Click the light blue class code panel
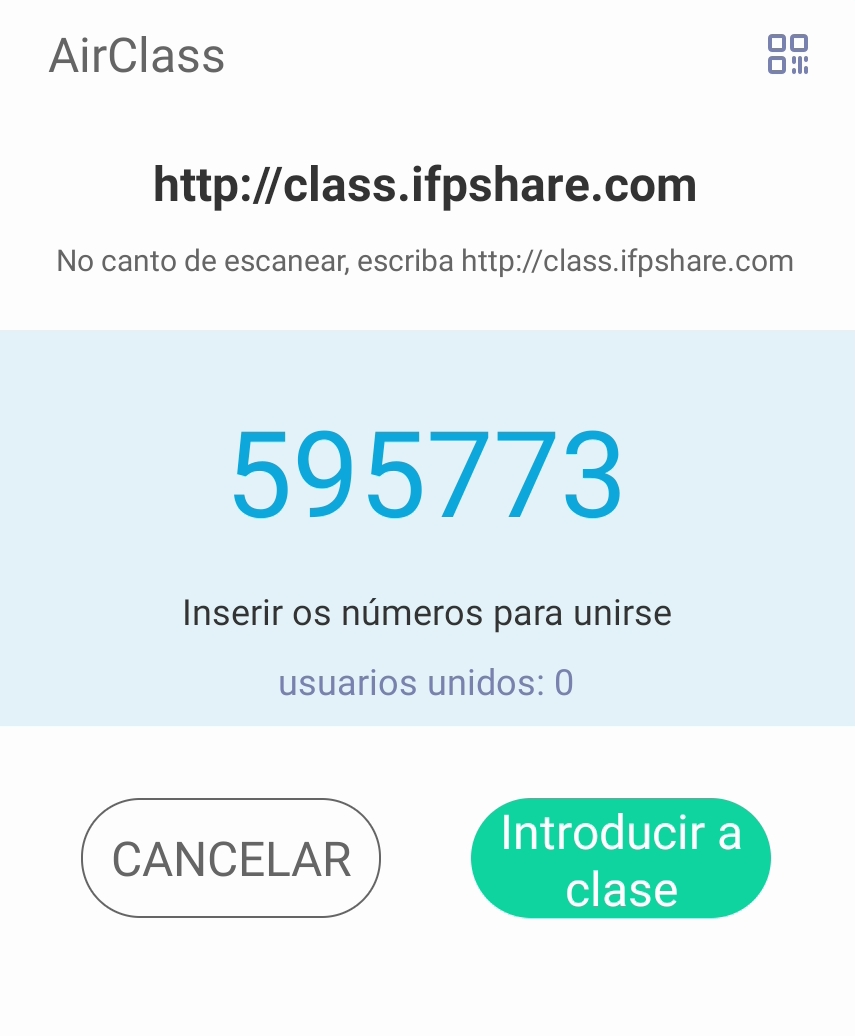Image resolution: width=855 pixels, height=1036 pixels. [x=427, y=525]
